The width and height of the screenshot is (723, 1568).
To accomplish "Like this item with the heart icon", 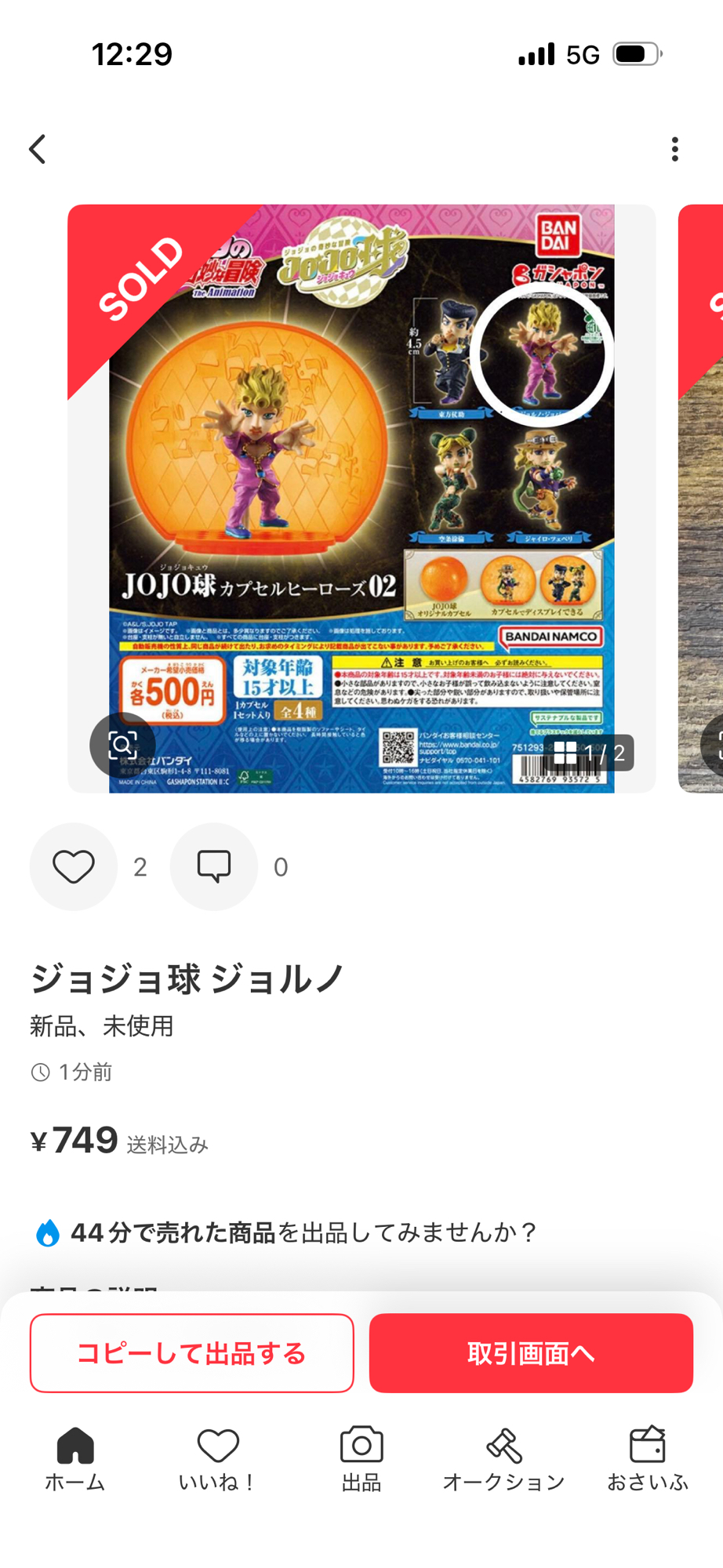I will click(x=74, y=866).
